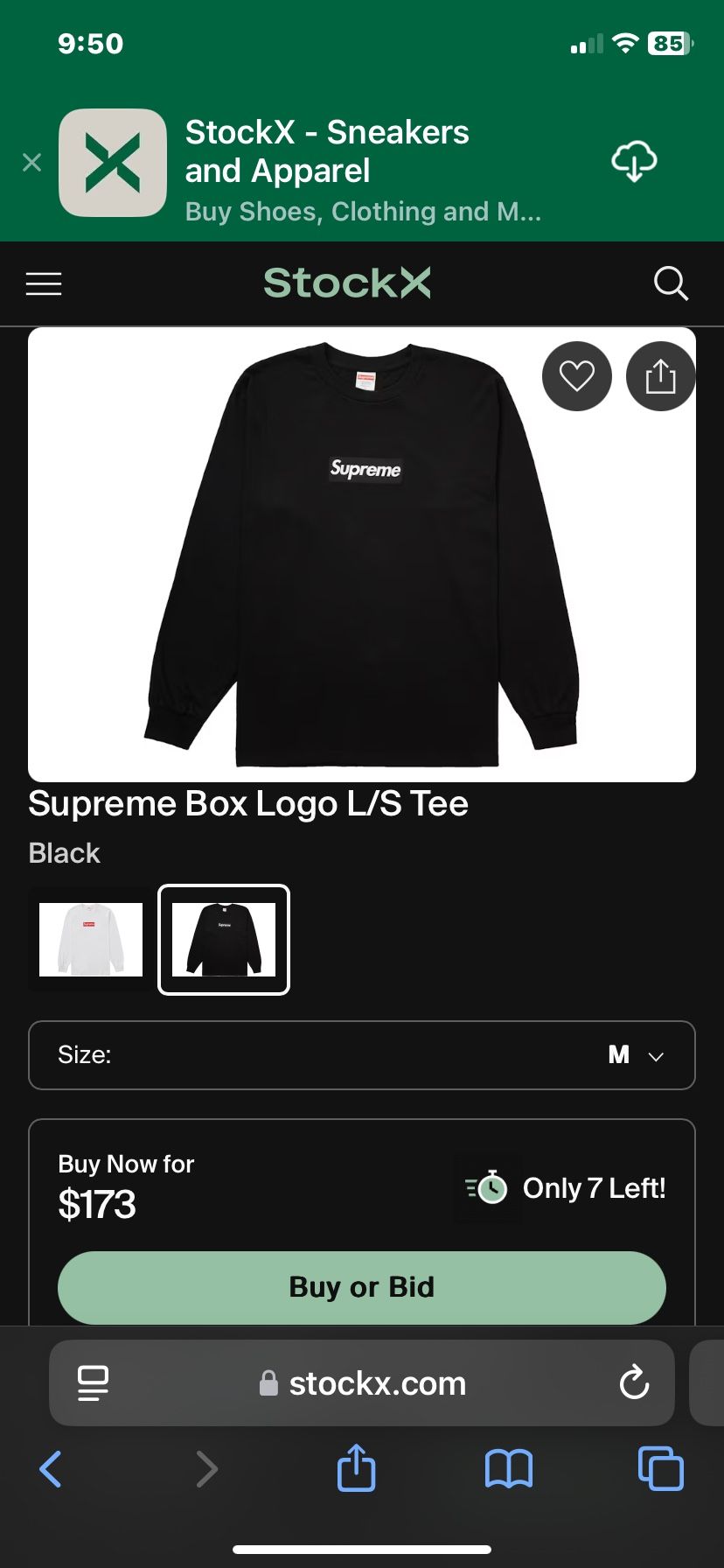Open the StockX logo home link

pyautogui.click(x=347, y=283)
